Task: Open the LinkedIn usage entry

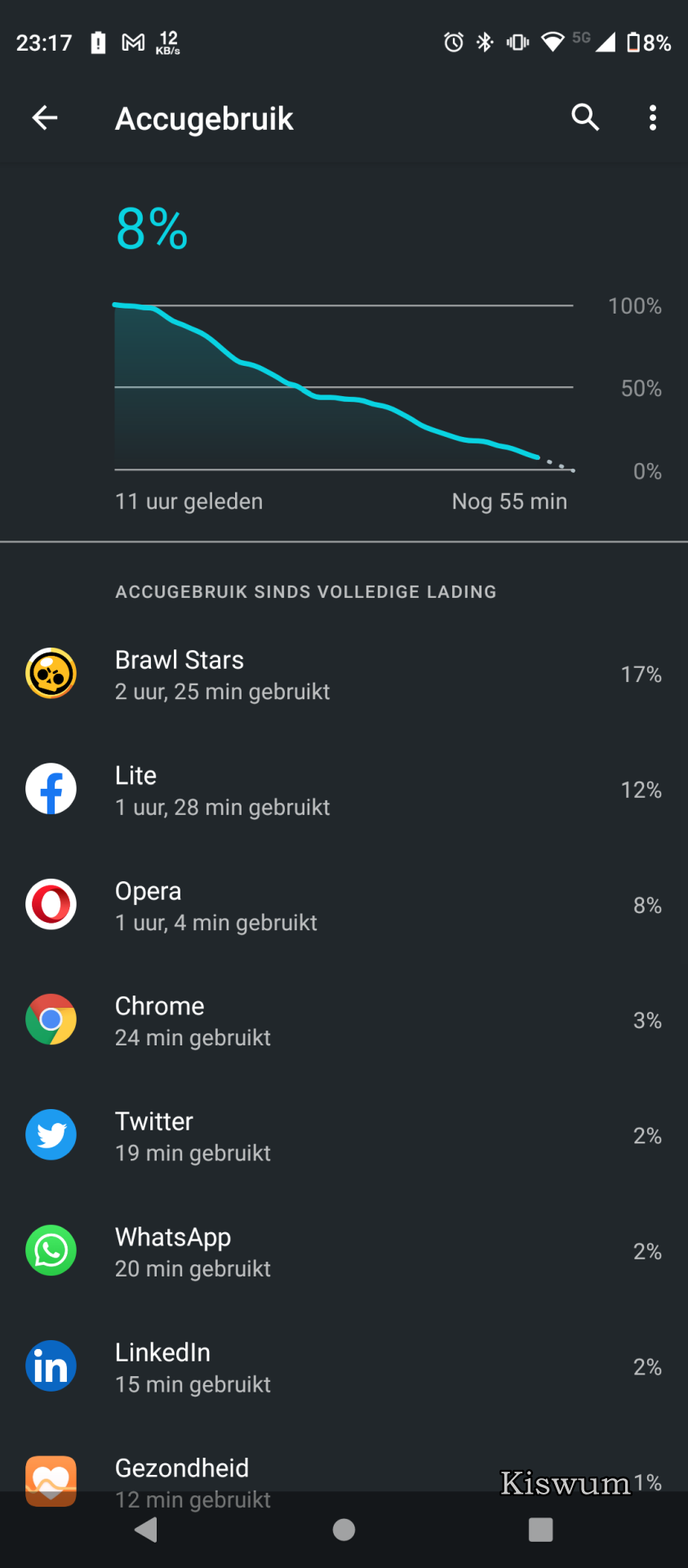Action: 344,1366
